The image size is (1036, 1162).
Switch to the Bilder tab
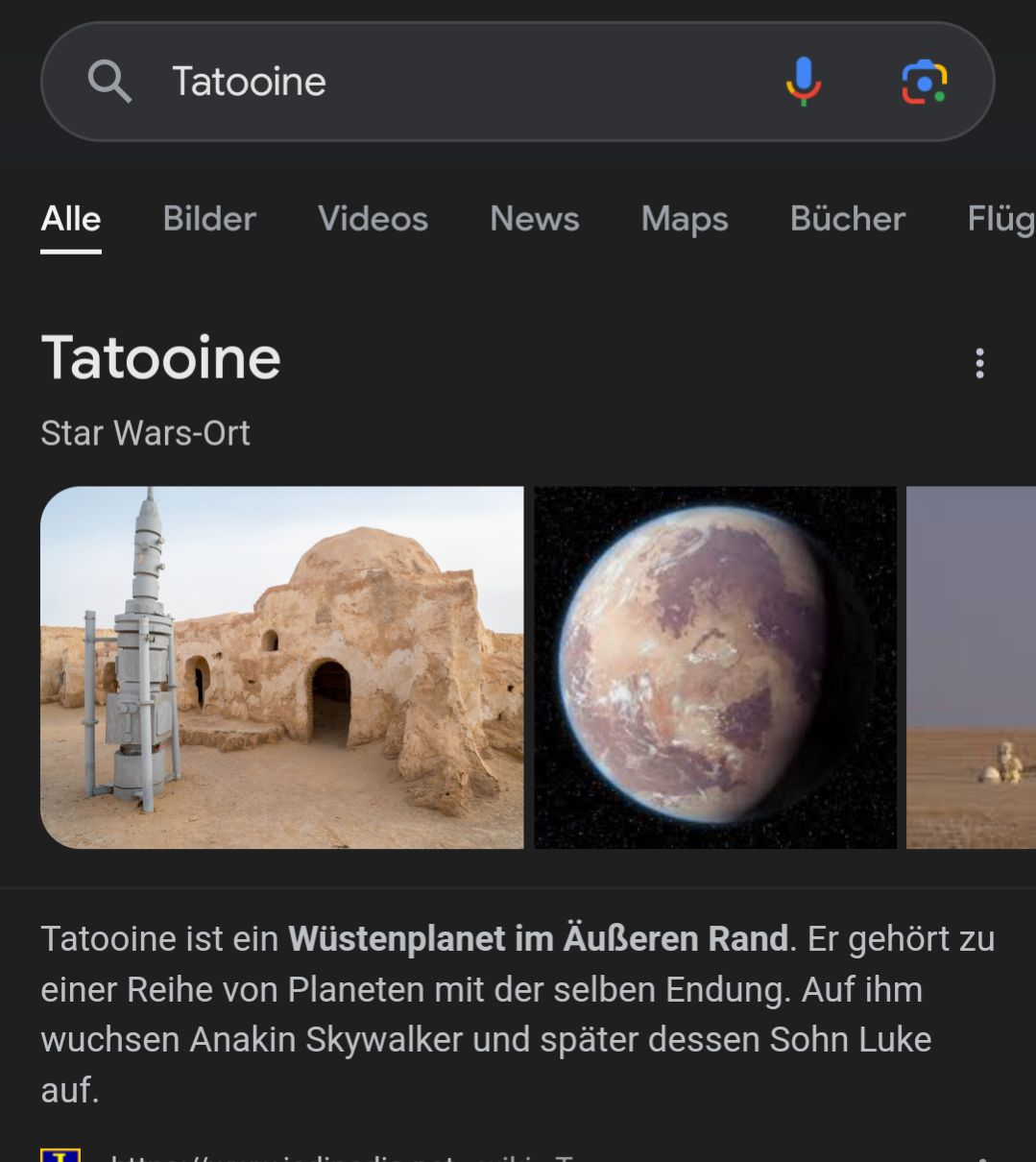coord(209,219)
